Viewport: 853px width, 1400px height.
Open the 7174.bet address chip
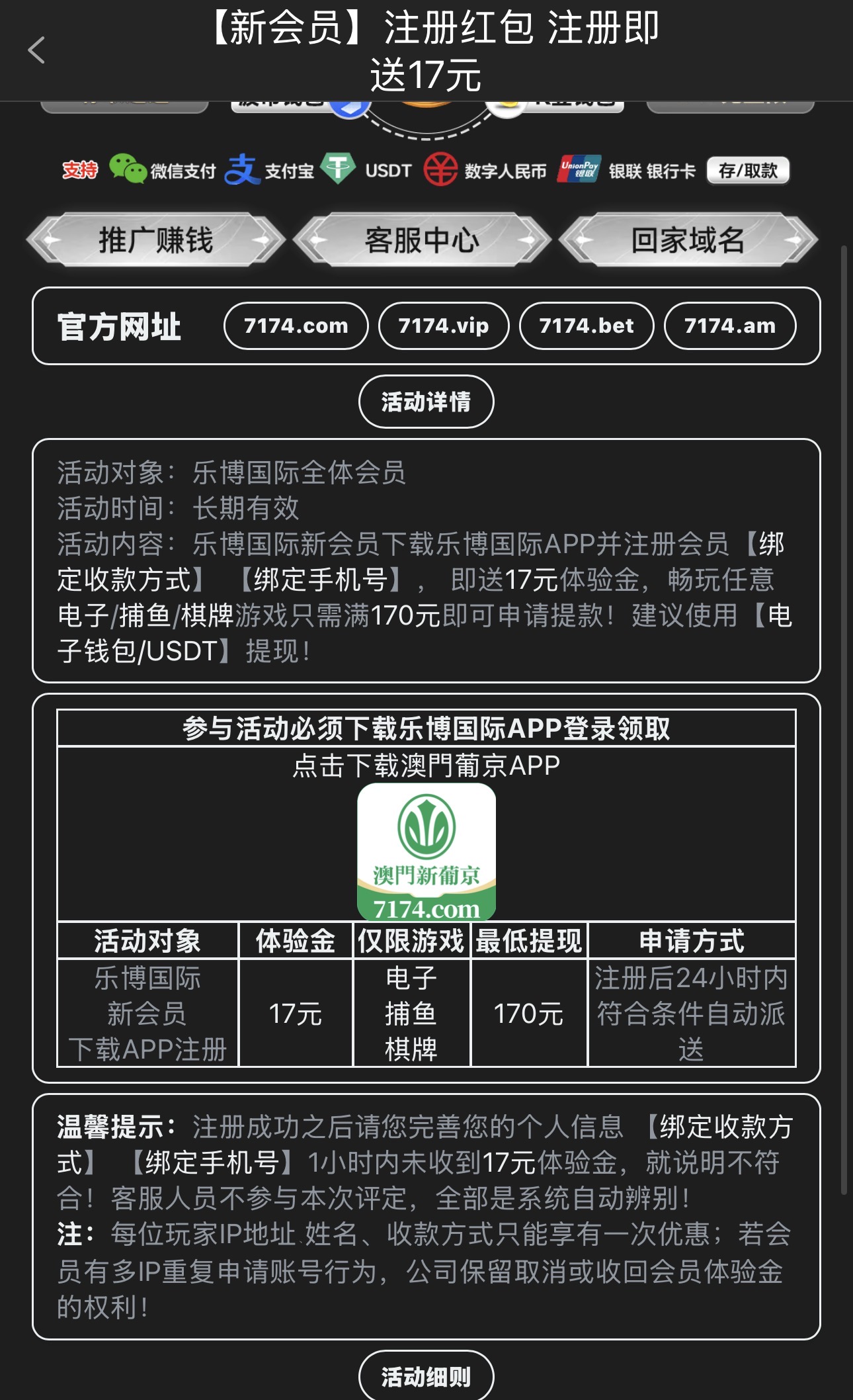[x=587, y=326]
